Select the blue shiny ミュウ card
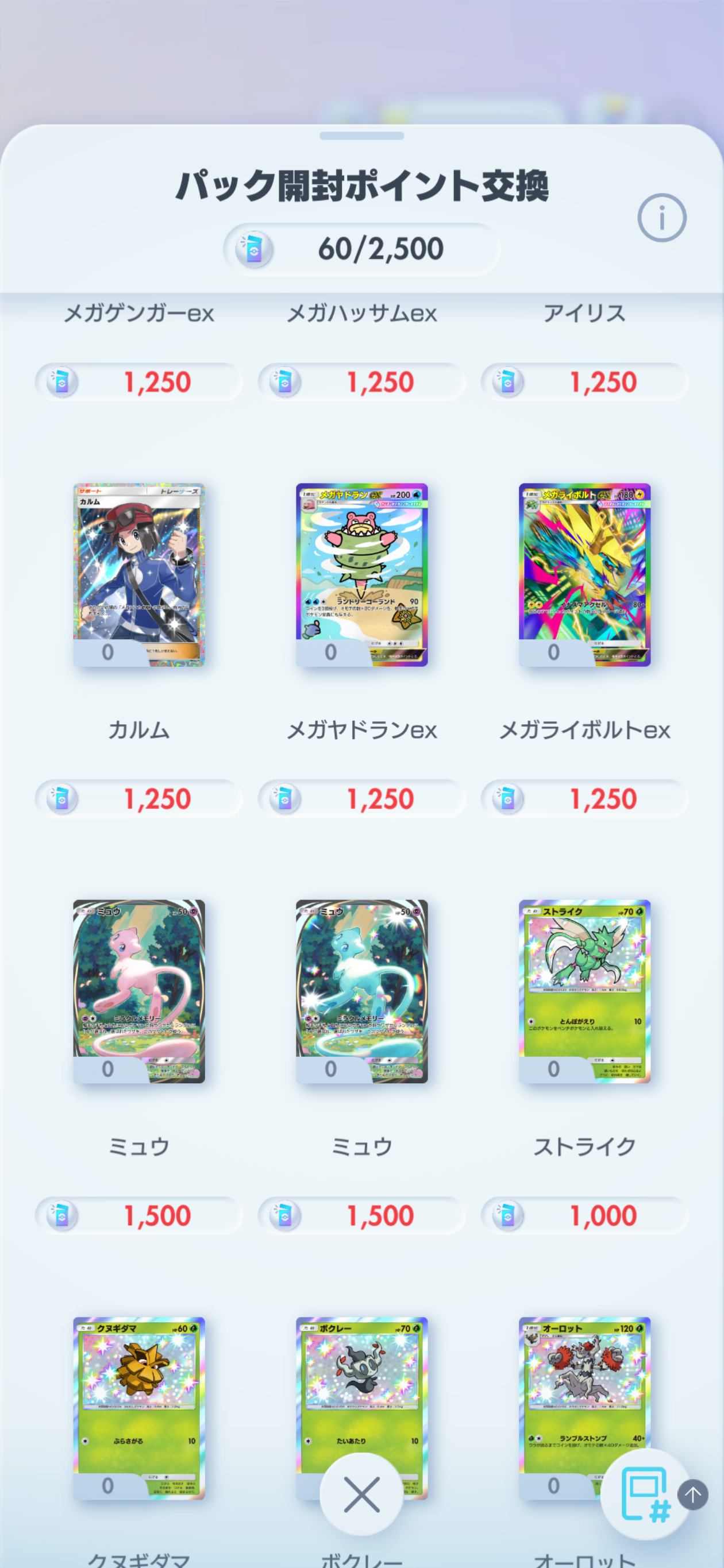Viewport: 724px width, 1568px height. [x=361, y=991]
